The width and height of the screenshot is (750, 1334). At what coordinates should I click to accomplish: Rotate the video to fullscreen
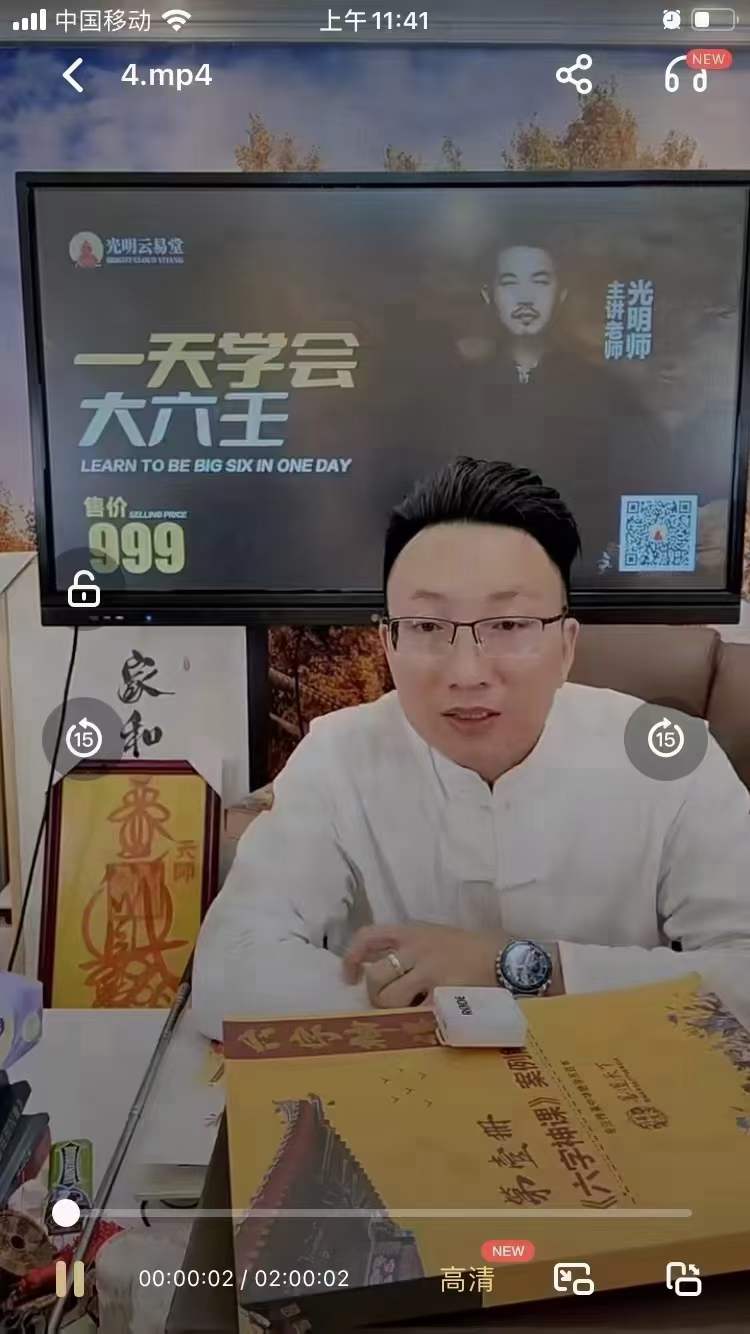coord(684,1279)
